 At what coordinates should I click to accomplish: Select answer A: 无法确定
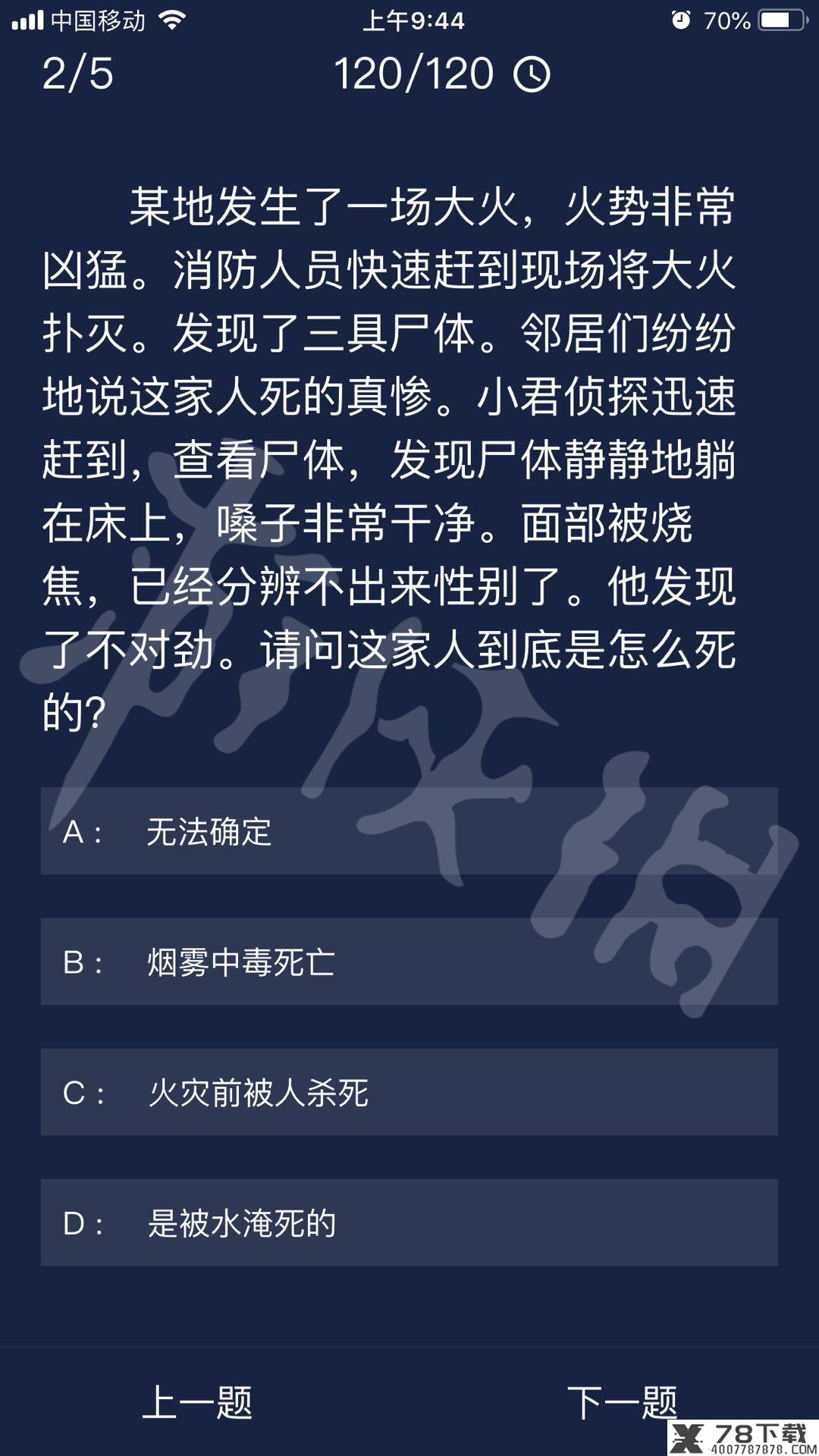pyautogui.click(x=409, y=831)
